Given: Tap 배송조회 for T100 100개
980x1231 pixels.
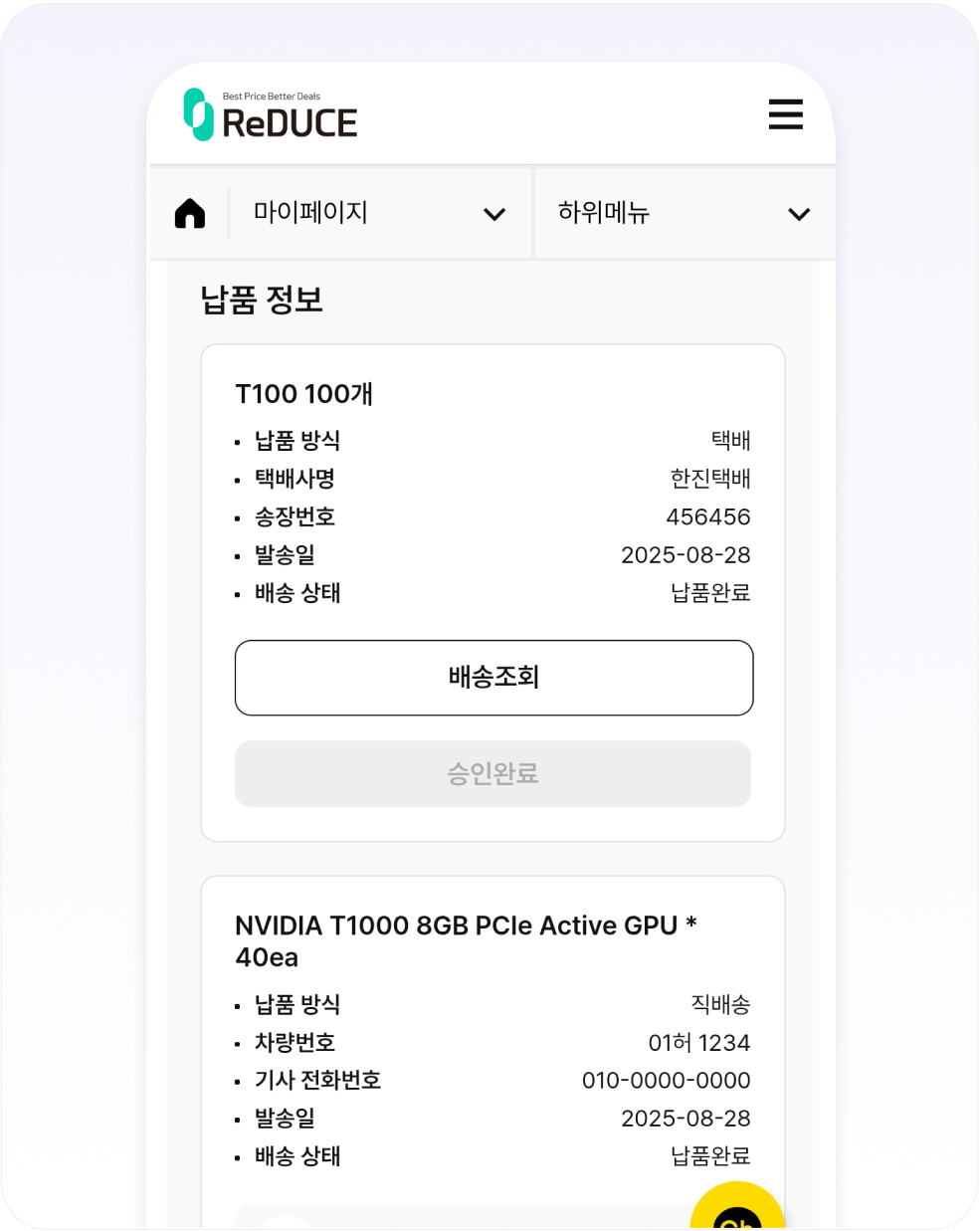Looking at the screenshot, I should (x=493, y=678).
